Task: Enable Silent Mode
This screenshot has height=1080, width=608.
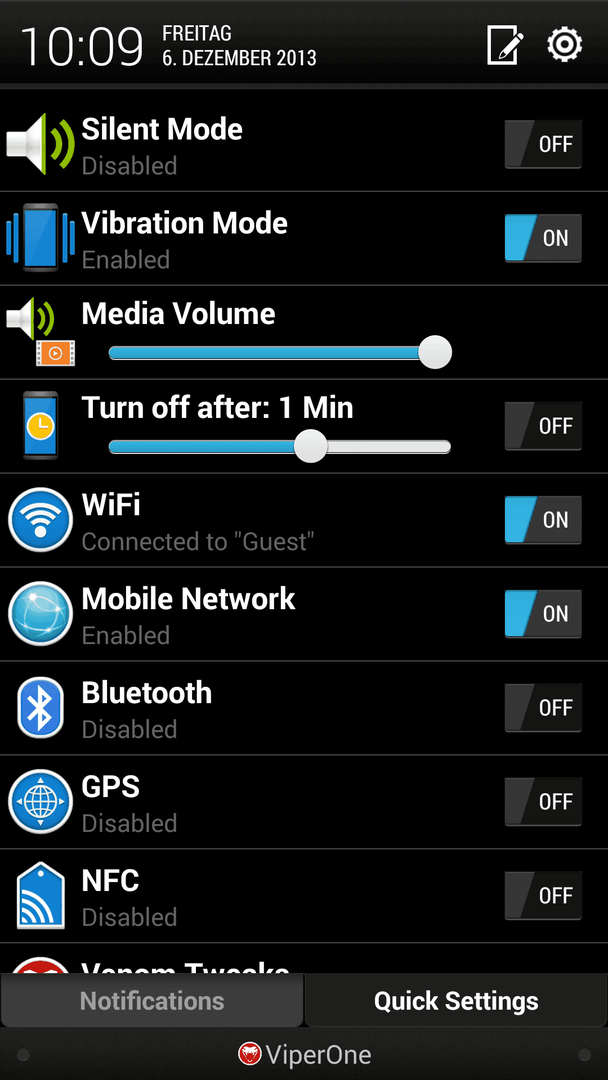Action: (543, 144)
